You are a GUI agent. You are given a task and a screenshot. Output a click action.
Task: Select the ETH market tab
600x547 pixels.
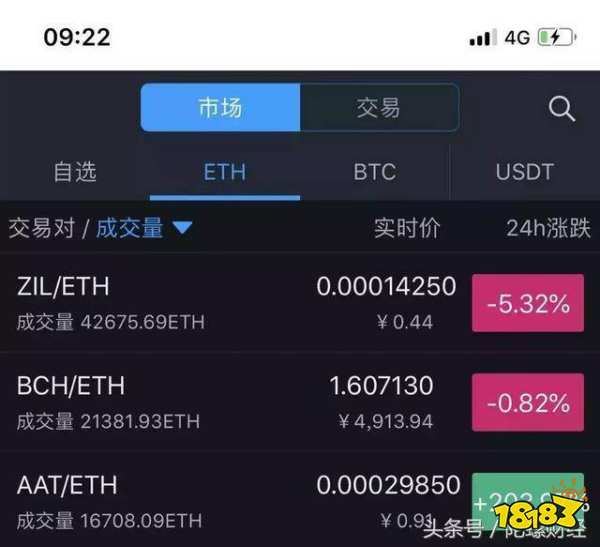pyautogui.click(x=225, y=172)
